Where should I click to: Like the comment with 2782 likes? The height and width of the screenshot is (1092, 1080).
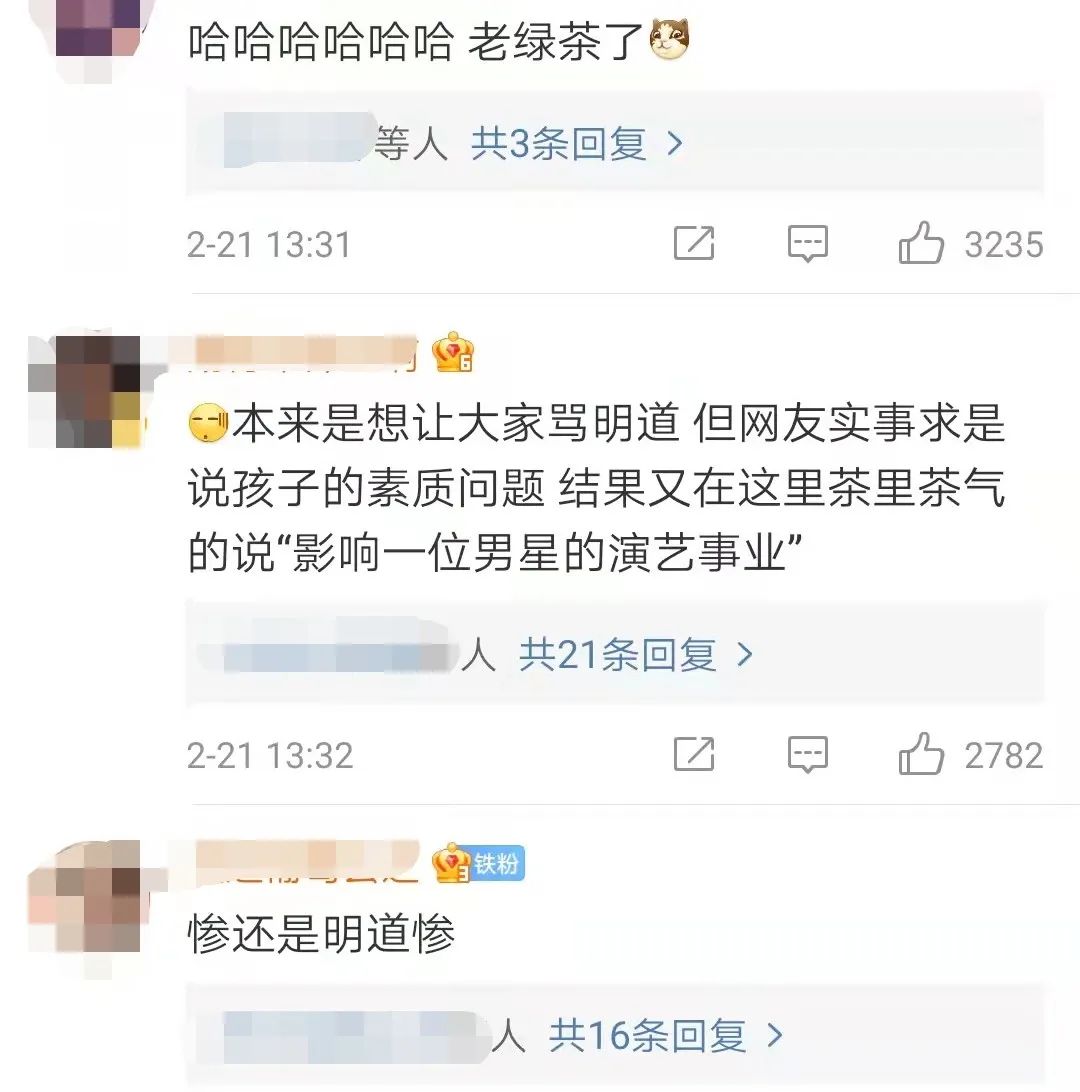921,755
